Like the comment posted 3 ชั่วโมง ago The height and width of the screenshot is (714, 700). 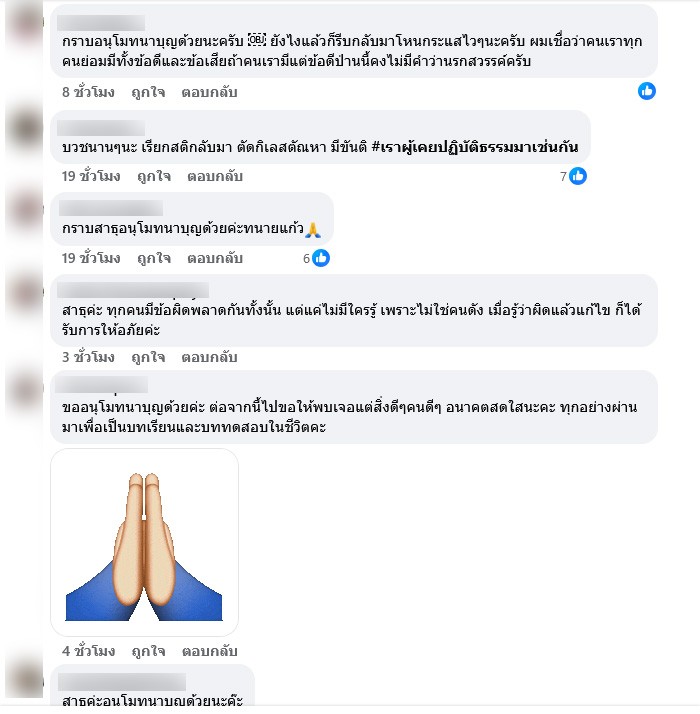tap(146, 357)
